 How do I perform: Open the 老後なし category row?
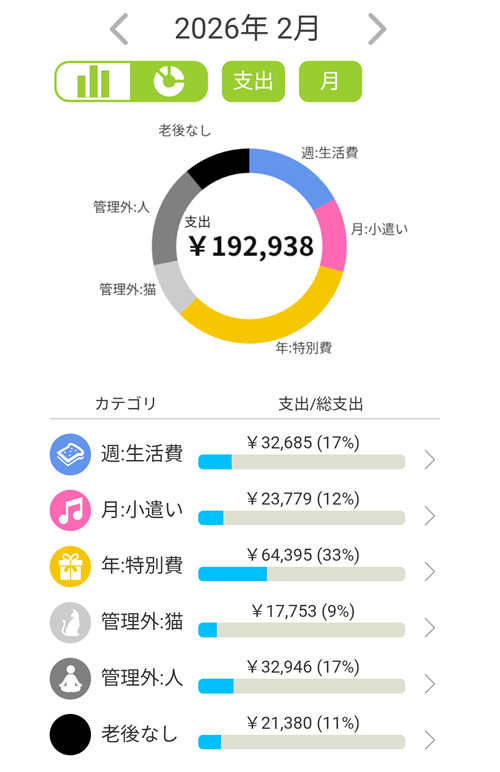coord(244,734)
